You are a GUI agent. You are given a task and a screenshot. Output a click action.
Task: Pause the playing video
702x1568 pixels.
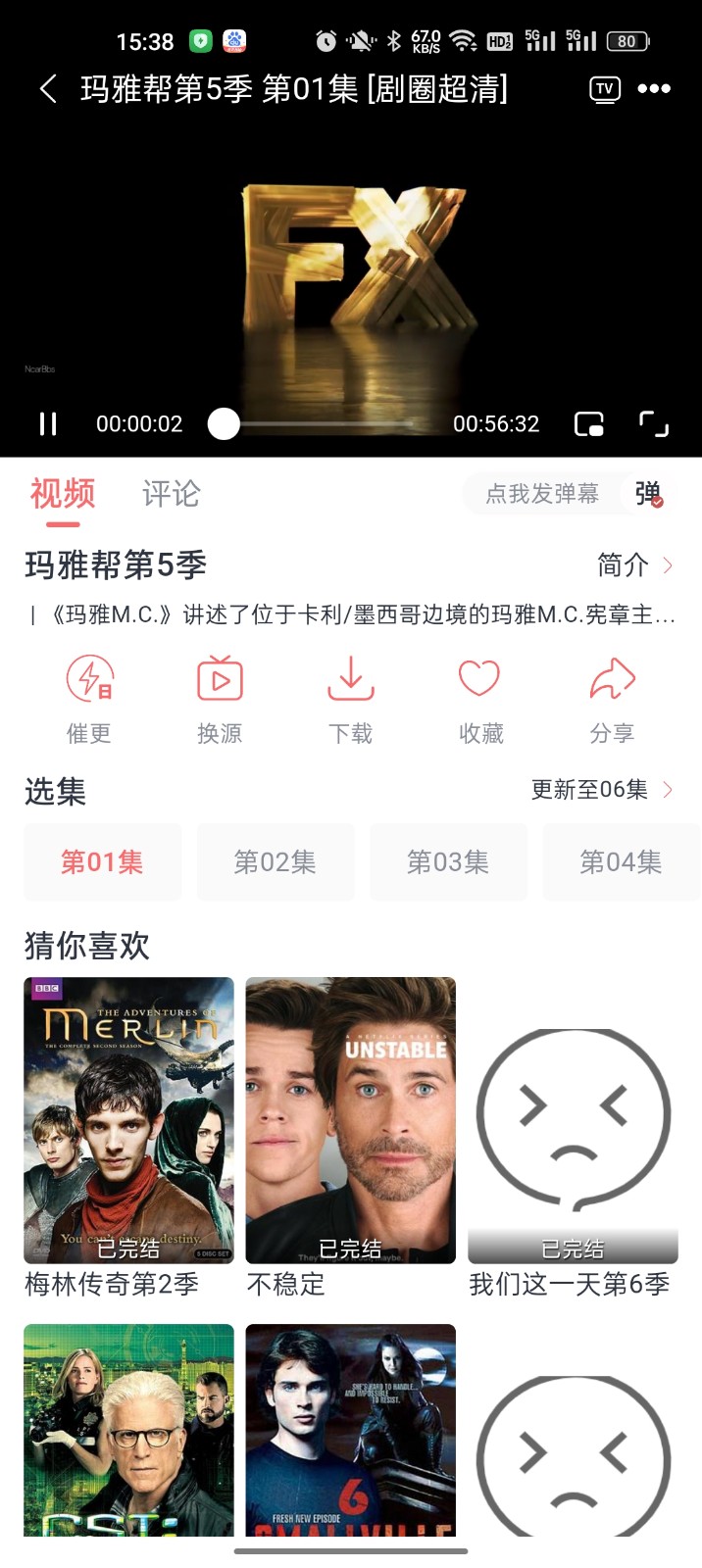(48, 423)
